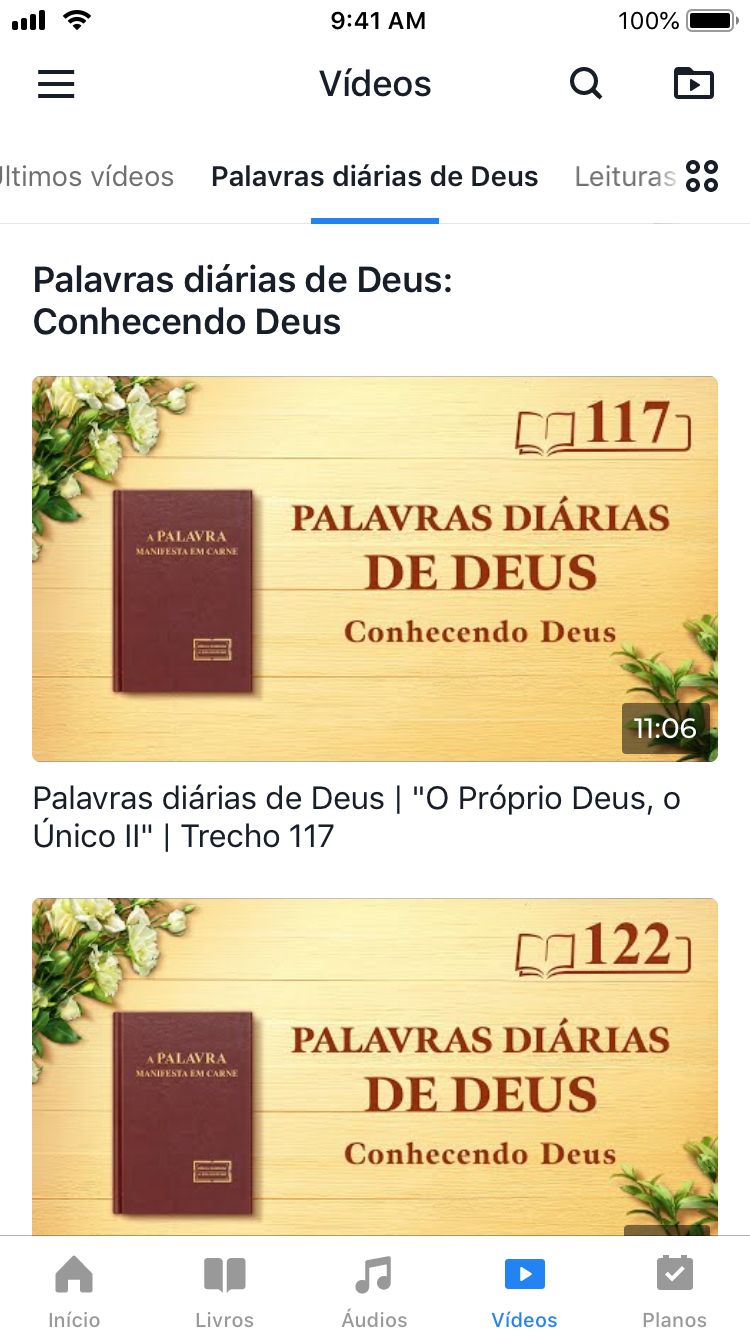The width and height of the screenshot is (750, 1334).
Task: Open the Áudios tab
Action: (x=375, y=1291)
